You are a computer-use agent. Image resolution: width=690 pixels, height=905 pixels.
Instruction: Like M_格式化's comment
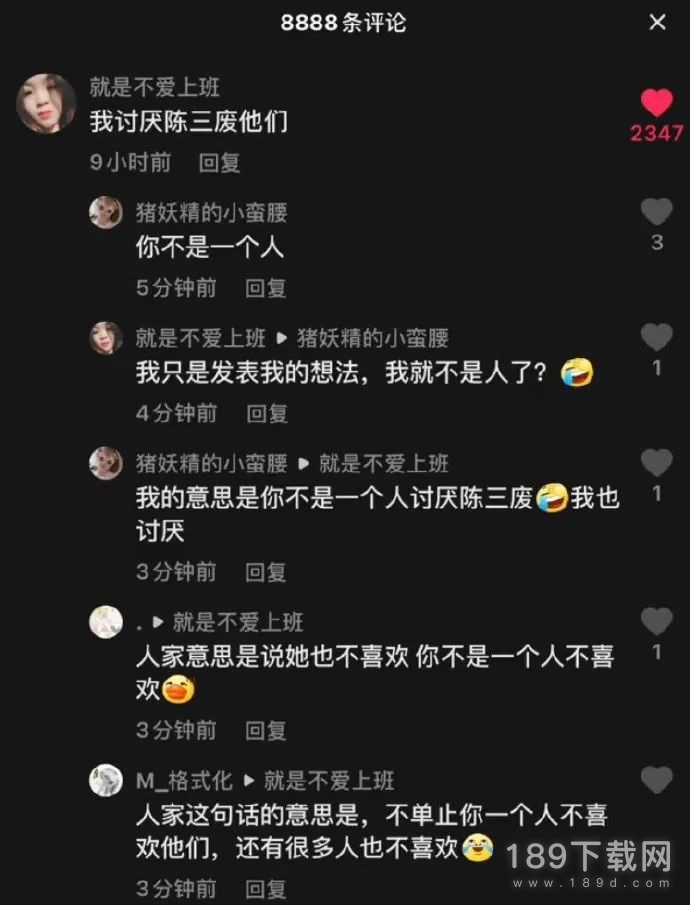point(656,780)
